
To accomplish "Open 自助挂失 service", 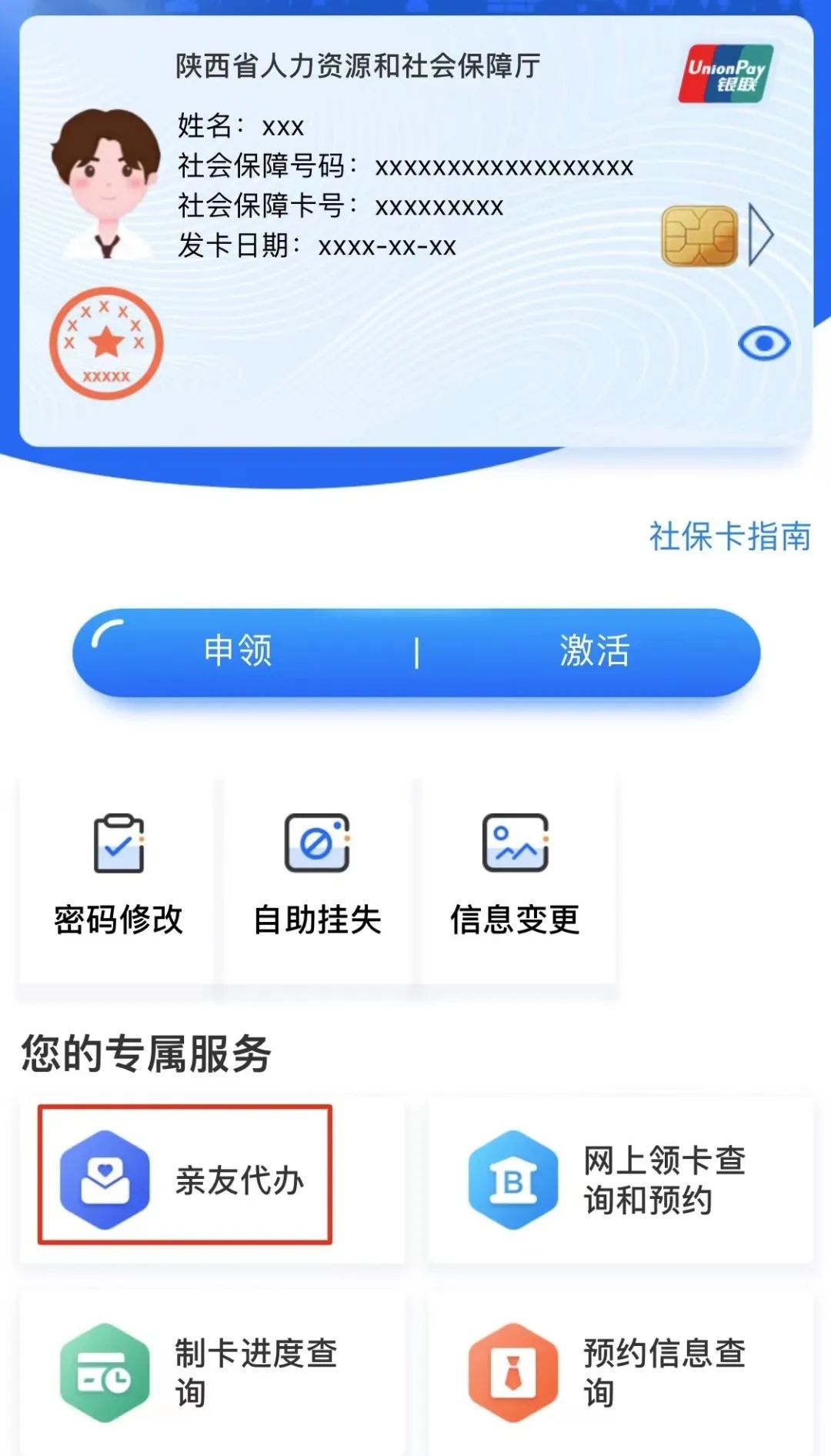I will pyautogui.click(x=317, y=877).
